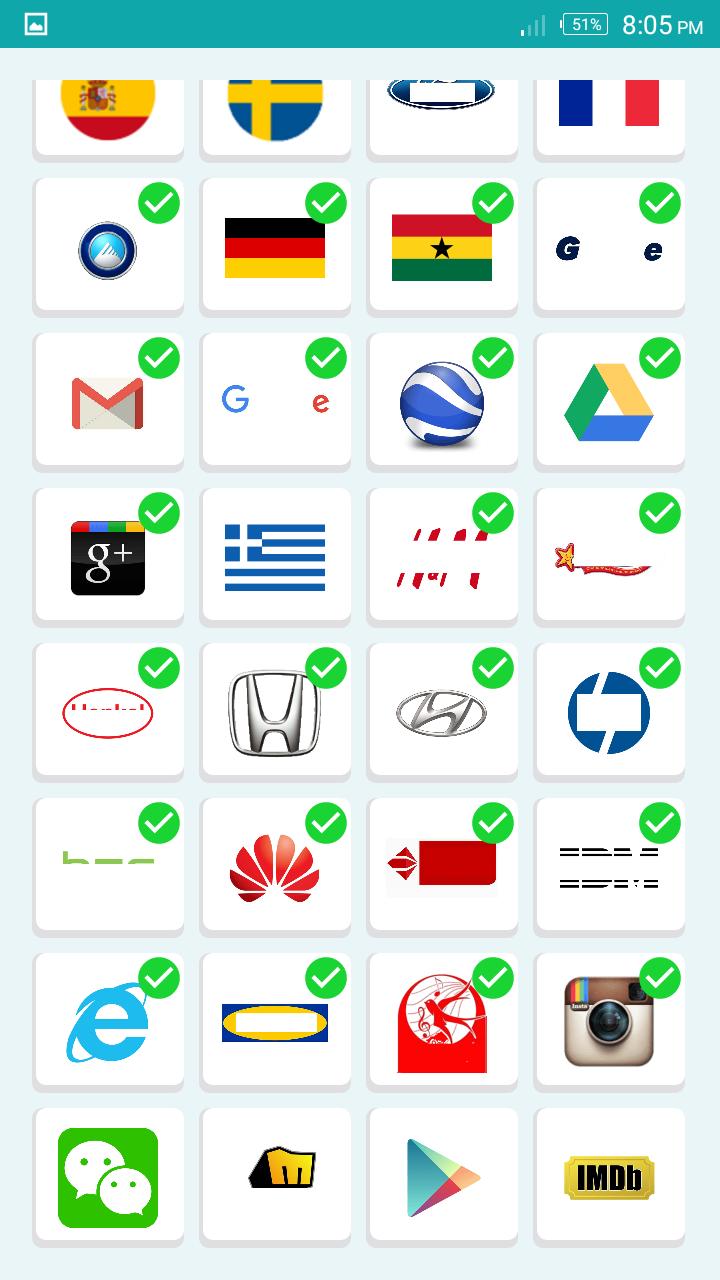This screenshot has width=720, height=1280.
Task: Tap the Instagram camera logo tile
Action: [609, 1022]
